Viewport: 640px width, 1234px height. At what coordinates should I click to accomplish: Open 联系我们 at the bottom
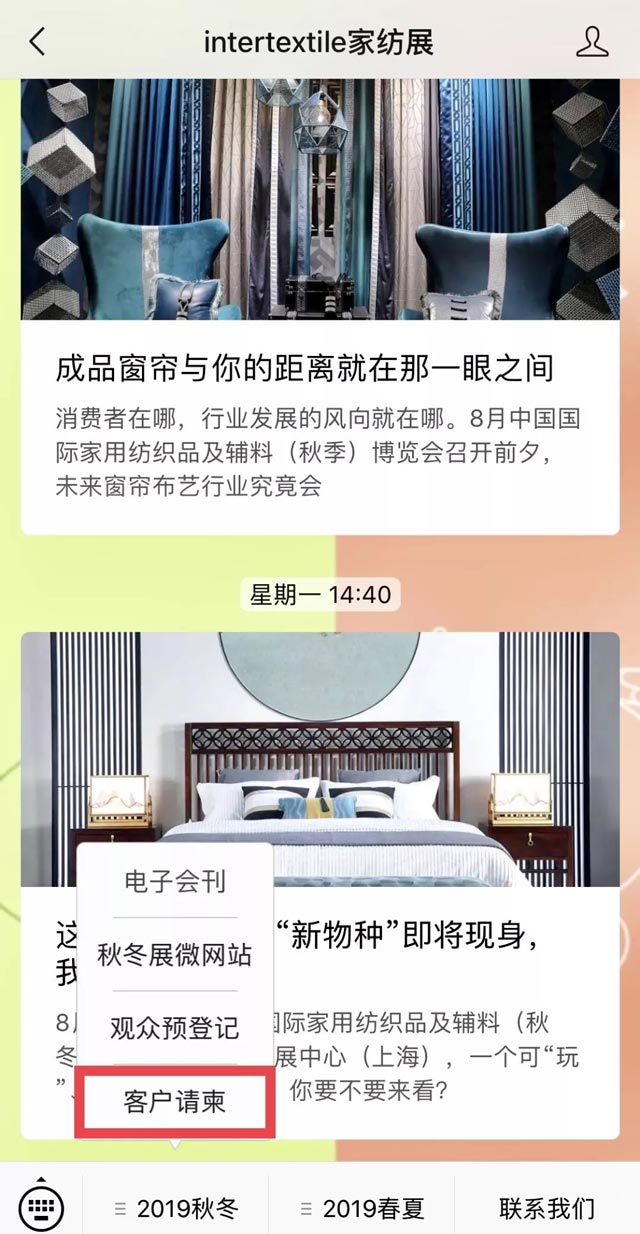tap(547, 1208)
